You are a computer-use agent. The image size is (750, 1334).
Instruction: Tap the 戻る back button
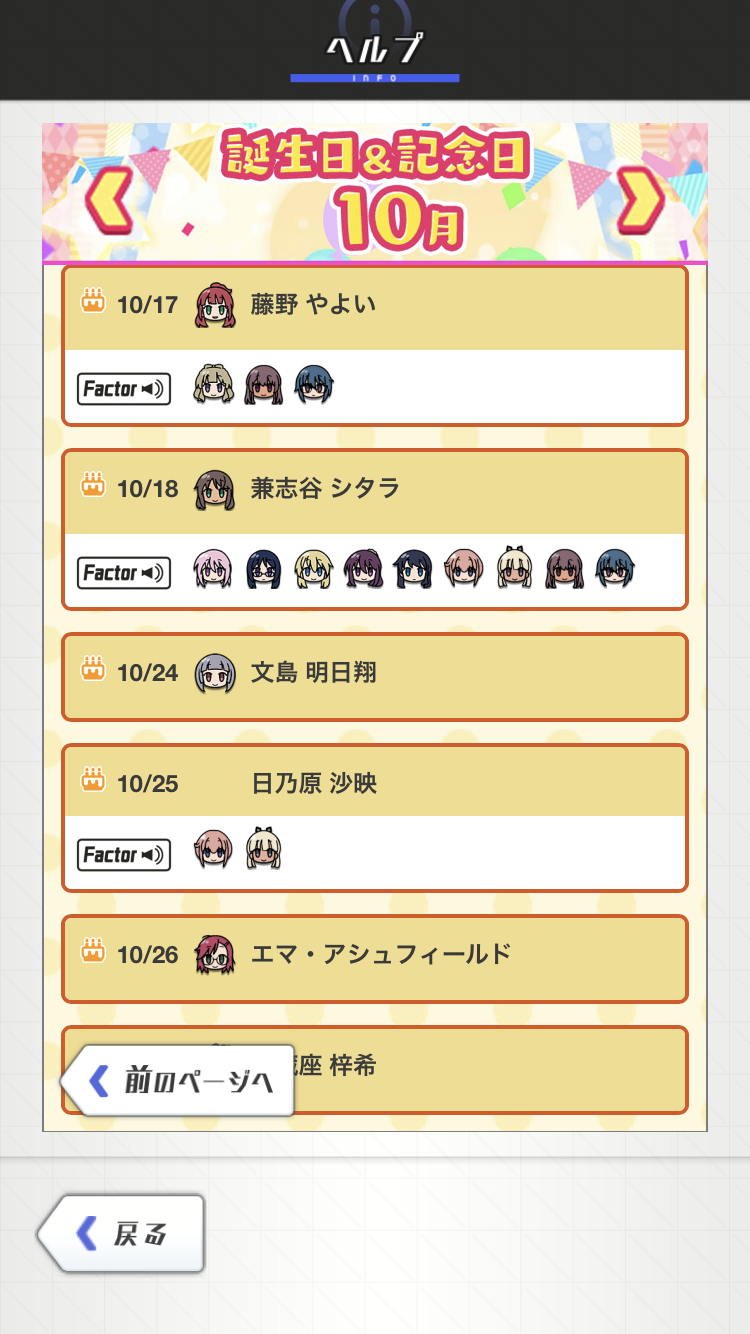click(x=123, y=1234)
